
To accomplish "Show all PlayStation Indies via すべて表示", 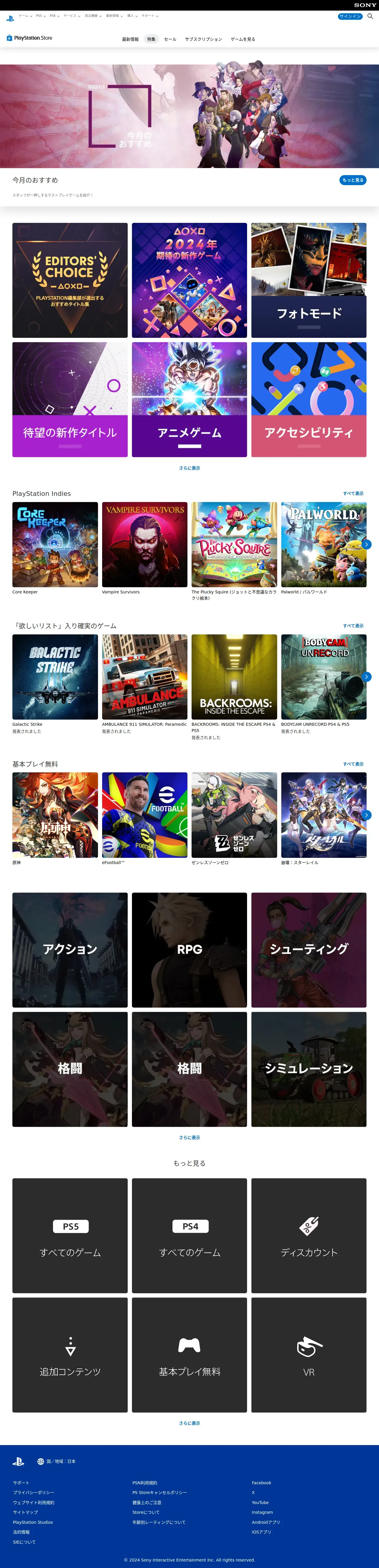I will 353,494.
